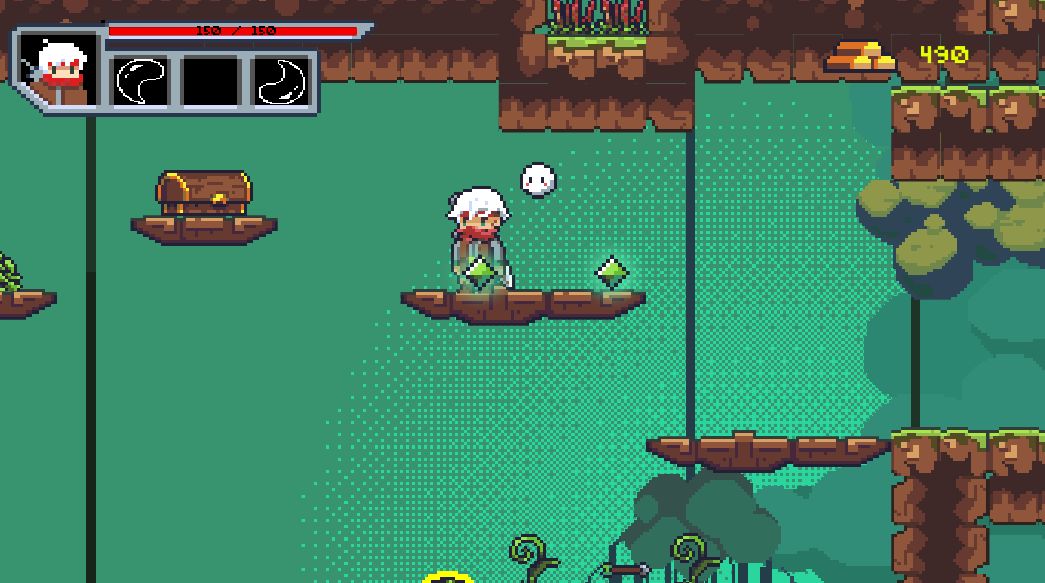Open the white-haired character portrait

click(58, 70)
